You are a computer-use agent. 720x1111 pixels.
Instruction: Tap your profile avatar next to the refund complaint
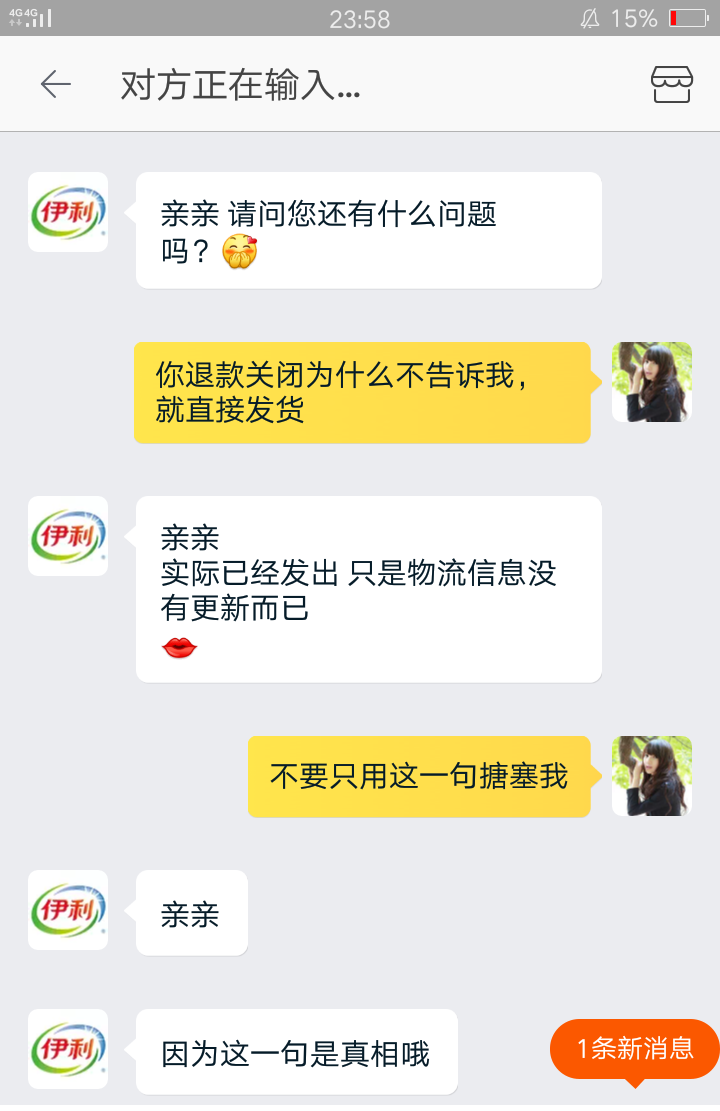pyautogui.click(x=651, y=382)
